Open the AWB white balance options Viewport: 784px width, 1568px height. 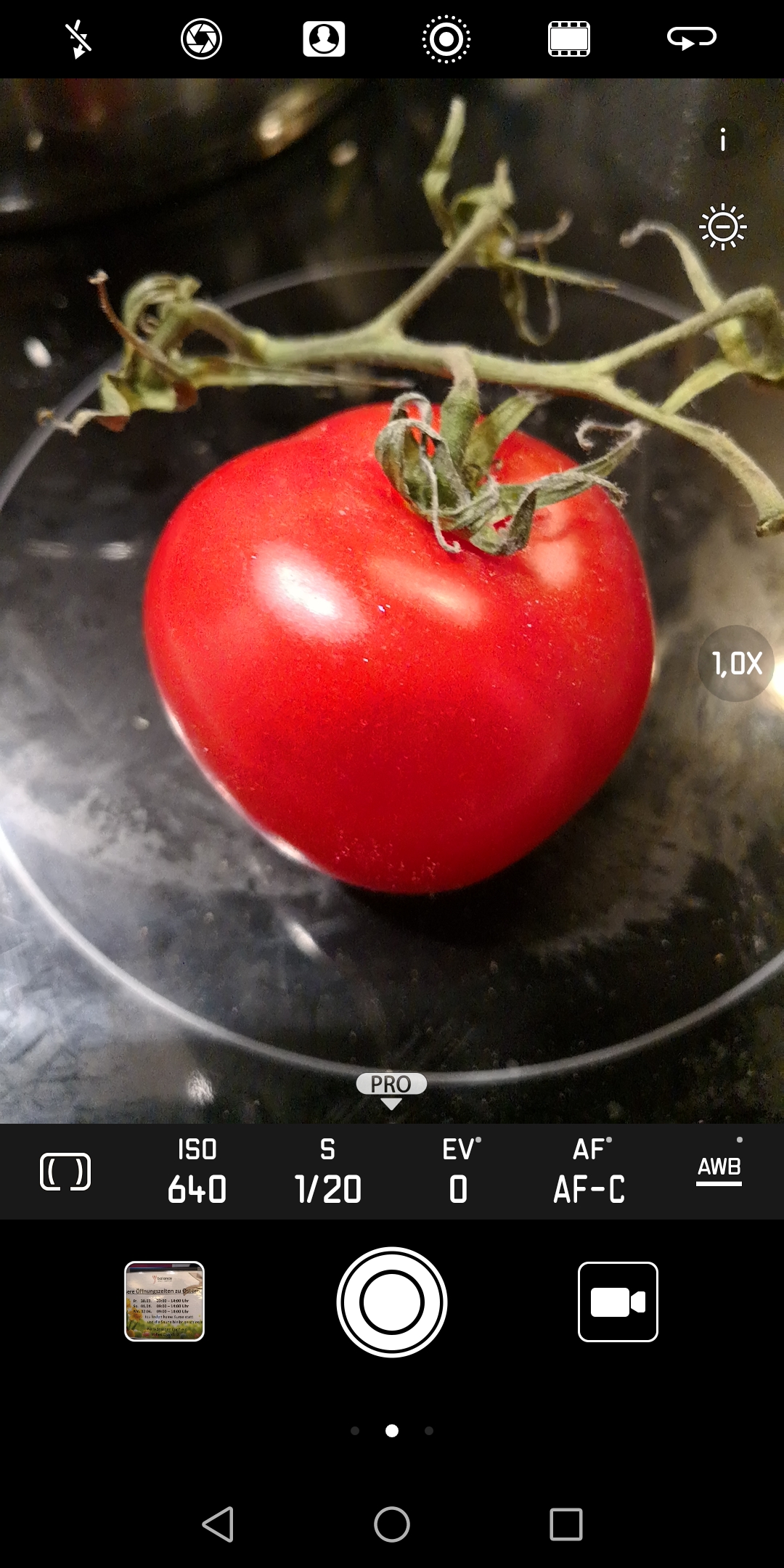pyautogui.click(x=719, y=1169)
